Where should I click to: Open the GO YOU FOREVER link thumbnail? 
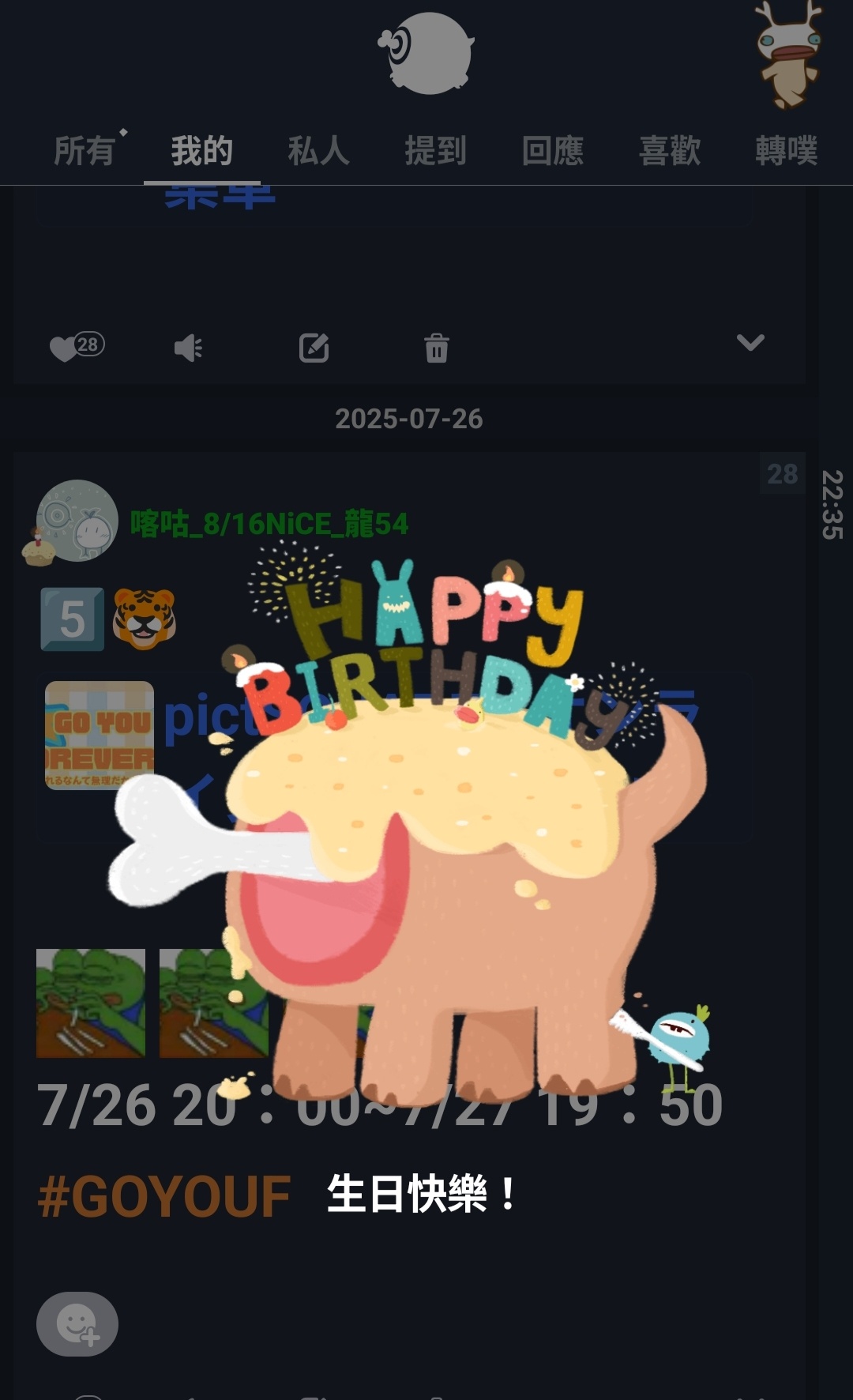tap(100, 736)
